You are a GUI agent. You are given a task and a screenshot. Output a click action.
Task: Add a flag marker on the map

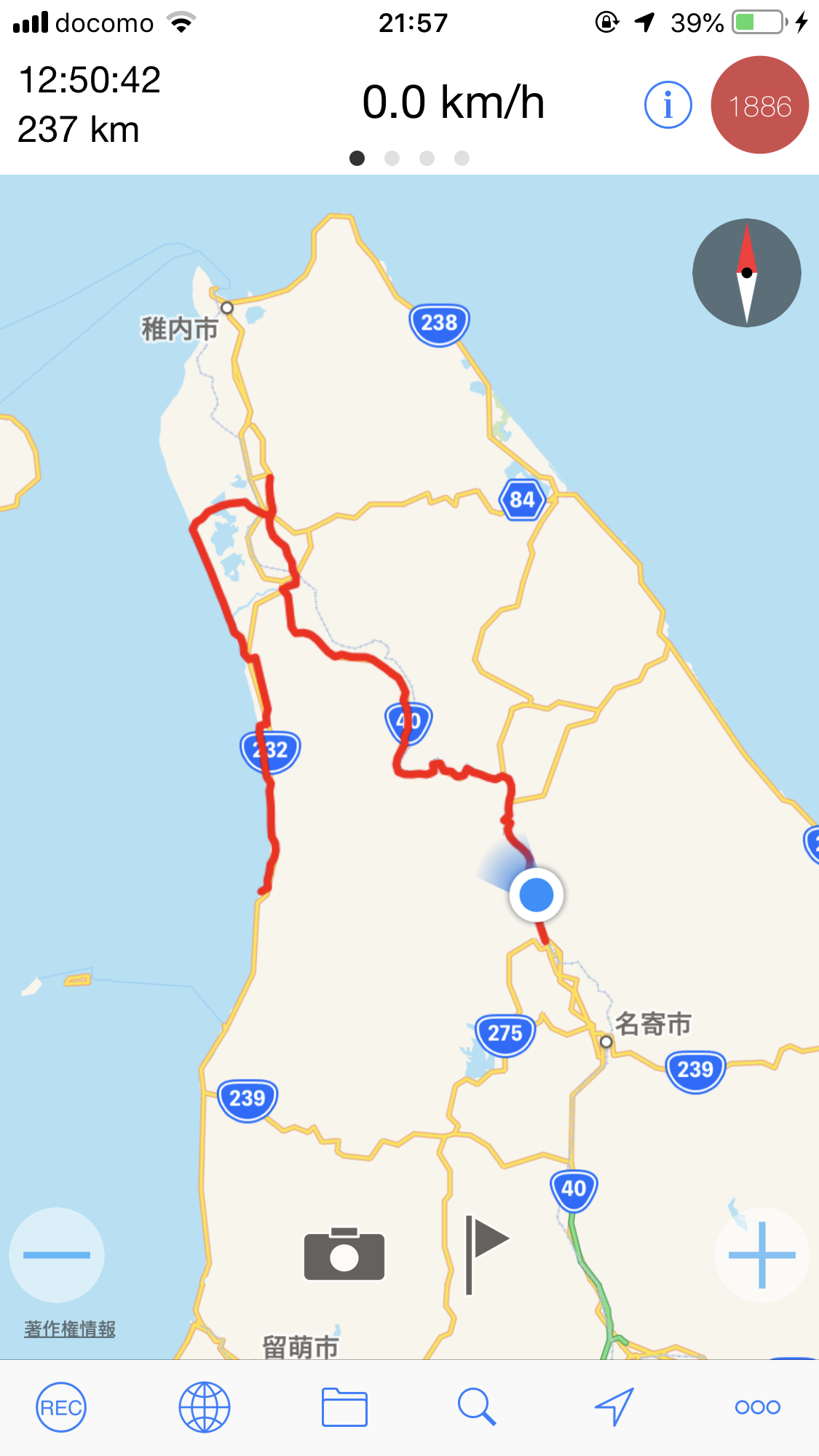pos(485,1254)
